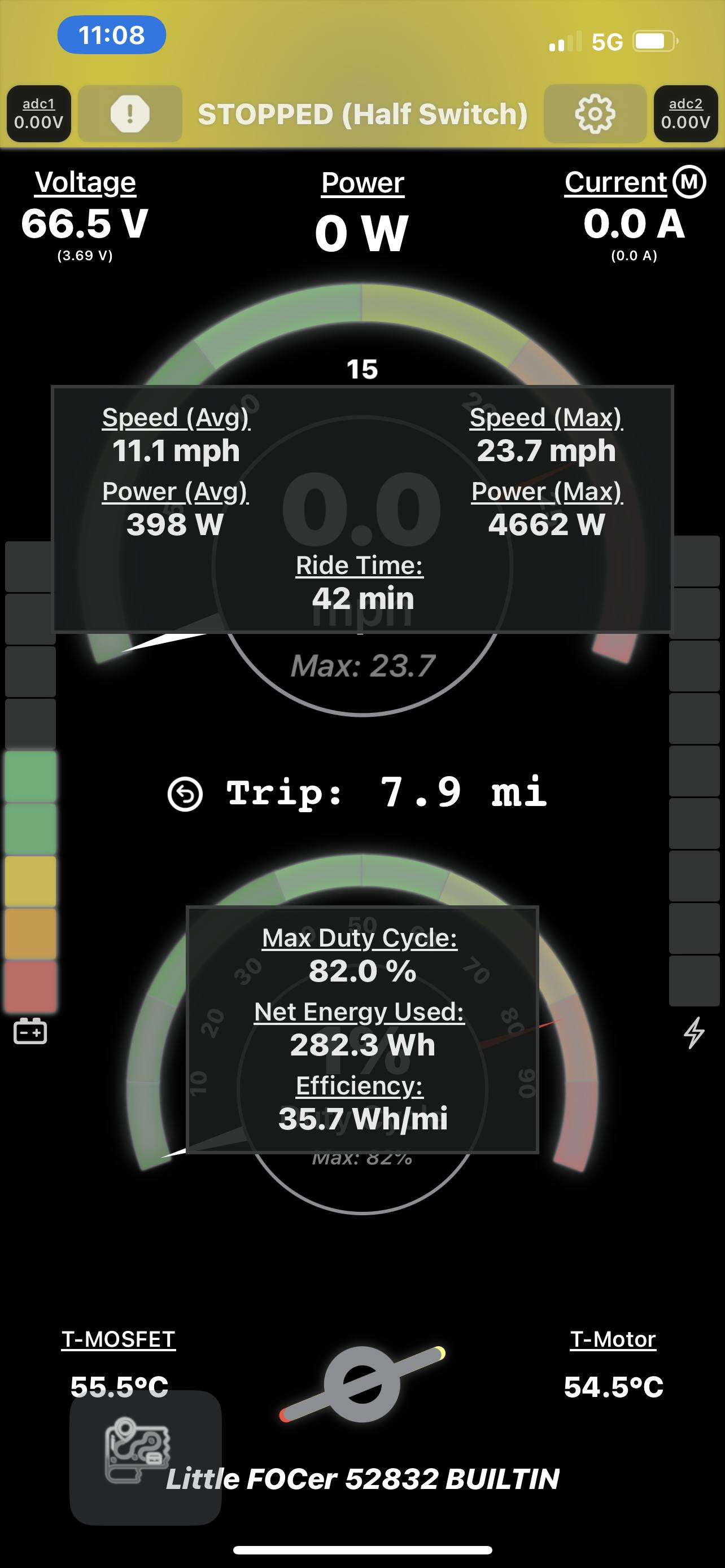Image resolution: width=725 pixels, height=1568 pixels.
Task: Open the ride map logging button
Action: point(145,1457)
